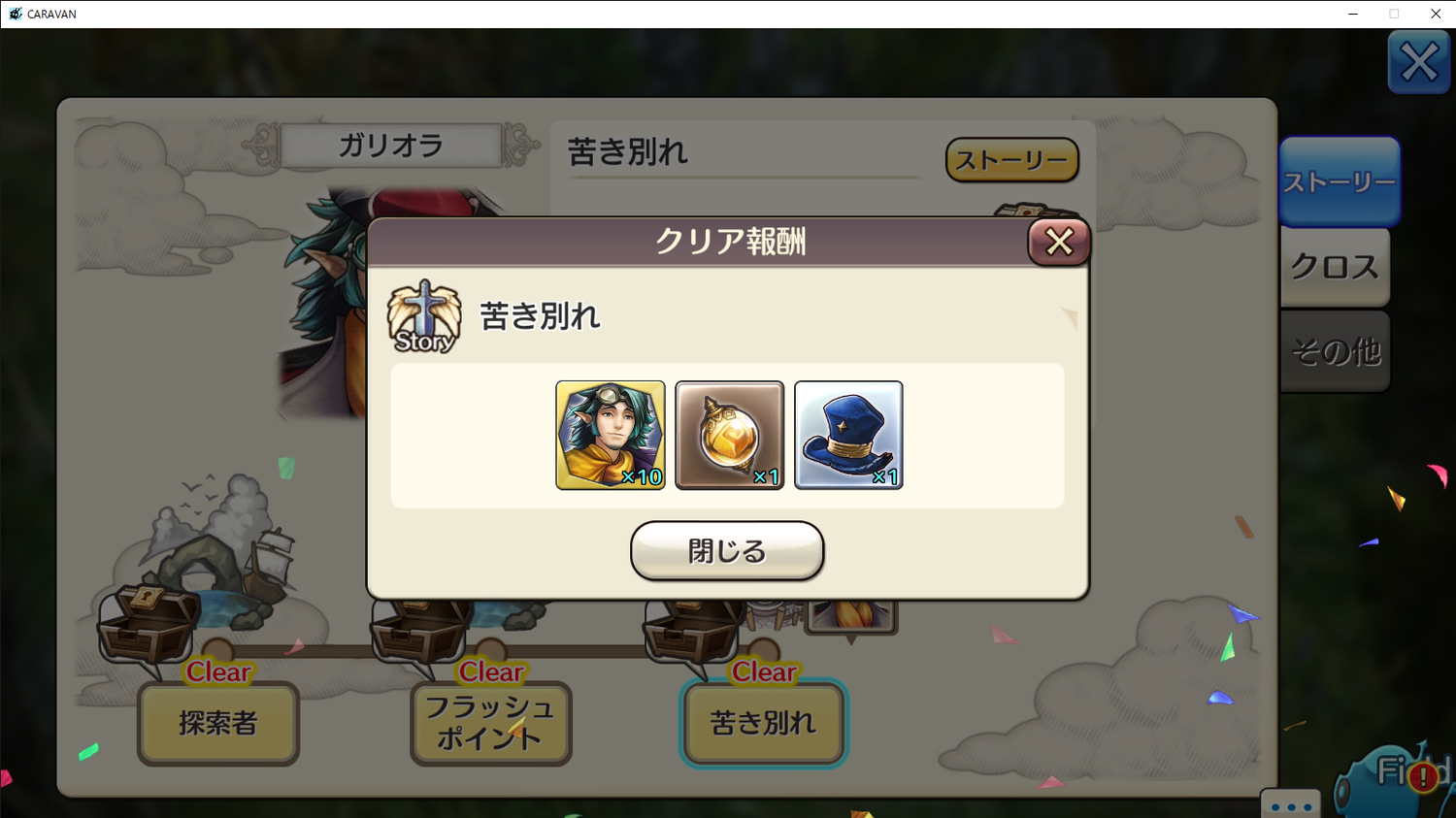Open the 苦き別れ story node
The width and height of the screenshot is (1456, 818).
click(764, 723)
